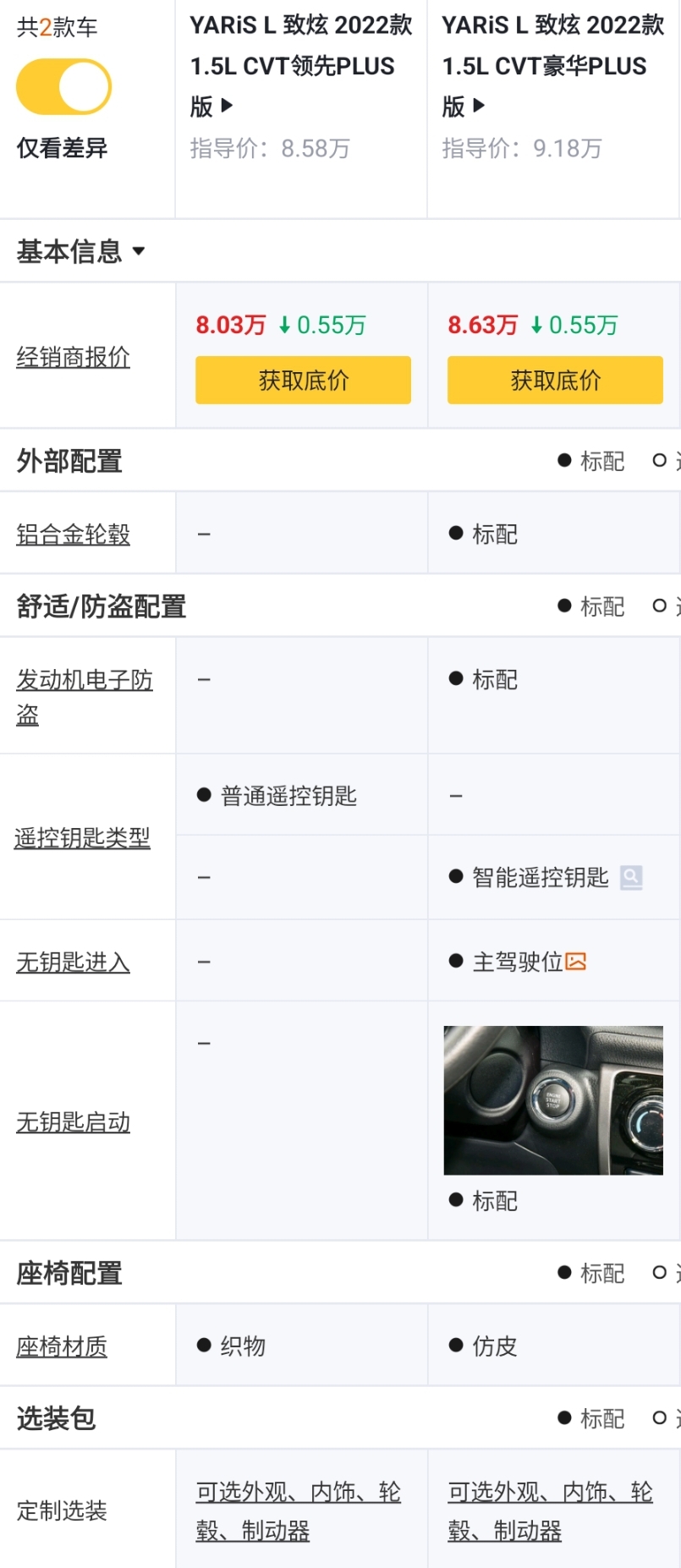Click the green price-drop arrow under 领先PLUS版
This screenshot has height=1568, width=681.
pyautogui.click(x=285, y=325)
